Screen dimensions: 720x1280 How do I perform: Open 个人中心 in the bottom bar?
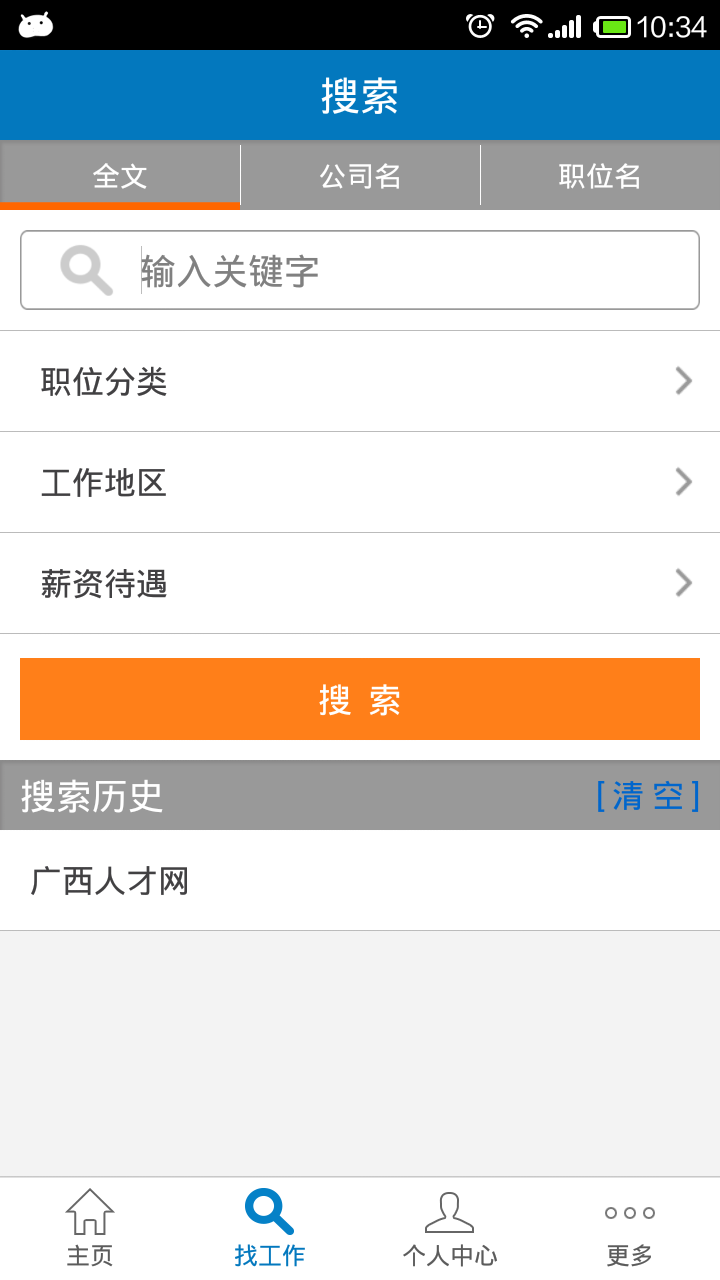click(x=450, y=1228)
